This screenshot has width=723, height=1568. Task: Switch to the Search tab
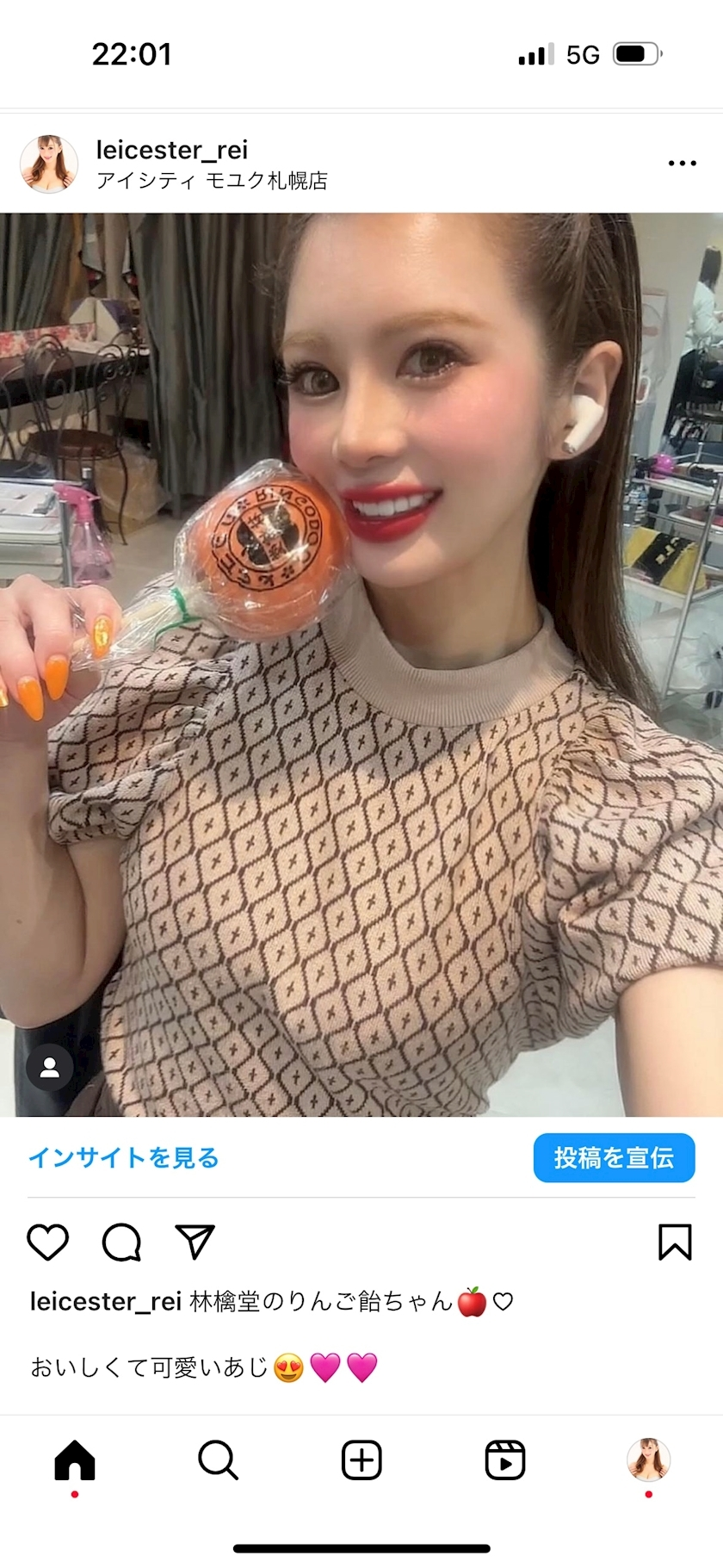coord(218,1460)
